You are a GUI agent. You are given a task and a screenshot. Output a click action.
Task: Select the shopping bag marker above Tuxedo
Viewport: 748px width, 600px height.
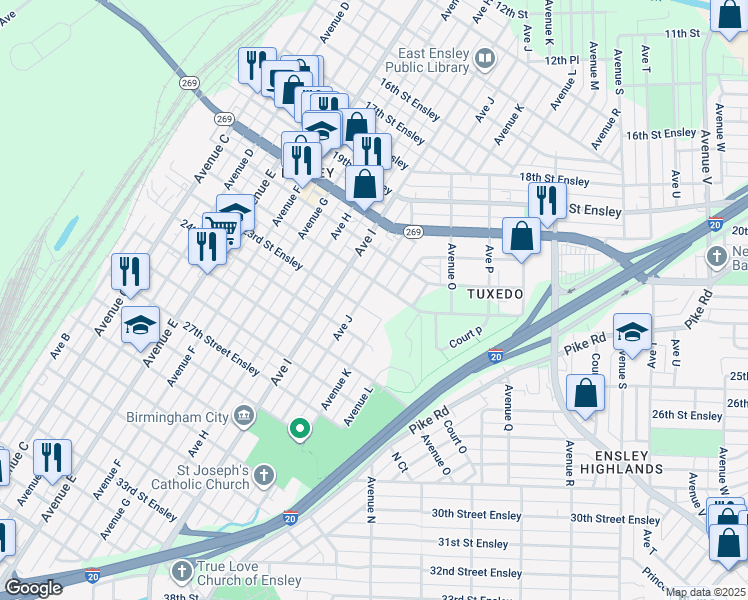pyautogui.click(x=521, y=239)
